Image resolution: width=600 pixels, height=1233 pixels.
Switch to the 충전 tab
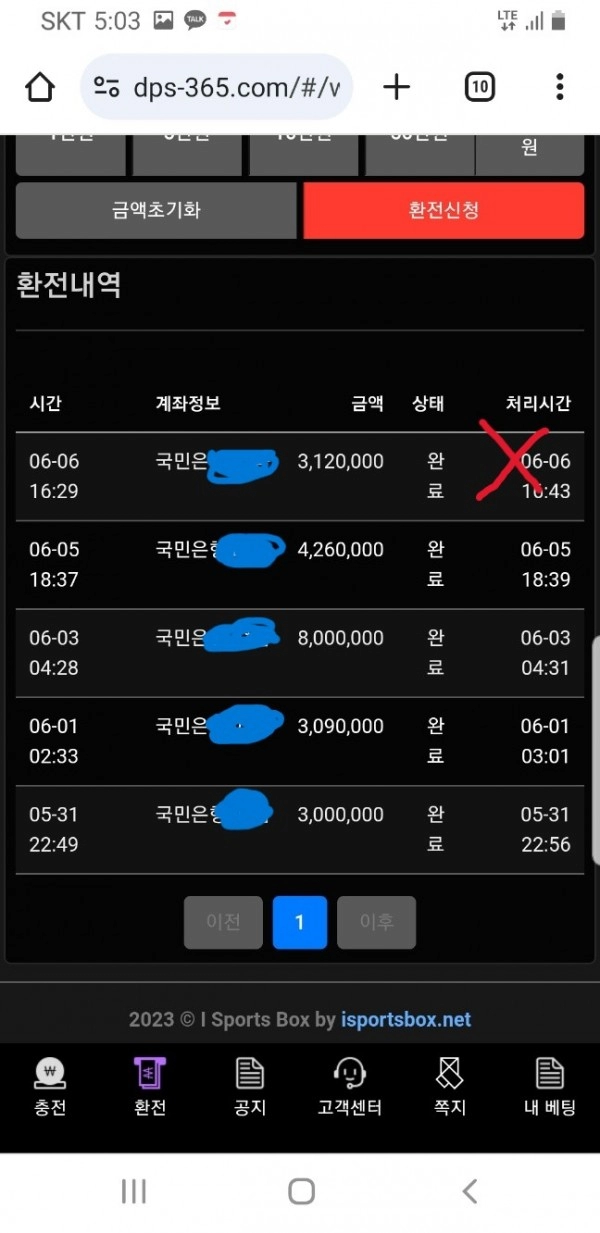click(50, 1087)
